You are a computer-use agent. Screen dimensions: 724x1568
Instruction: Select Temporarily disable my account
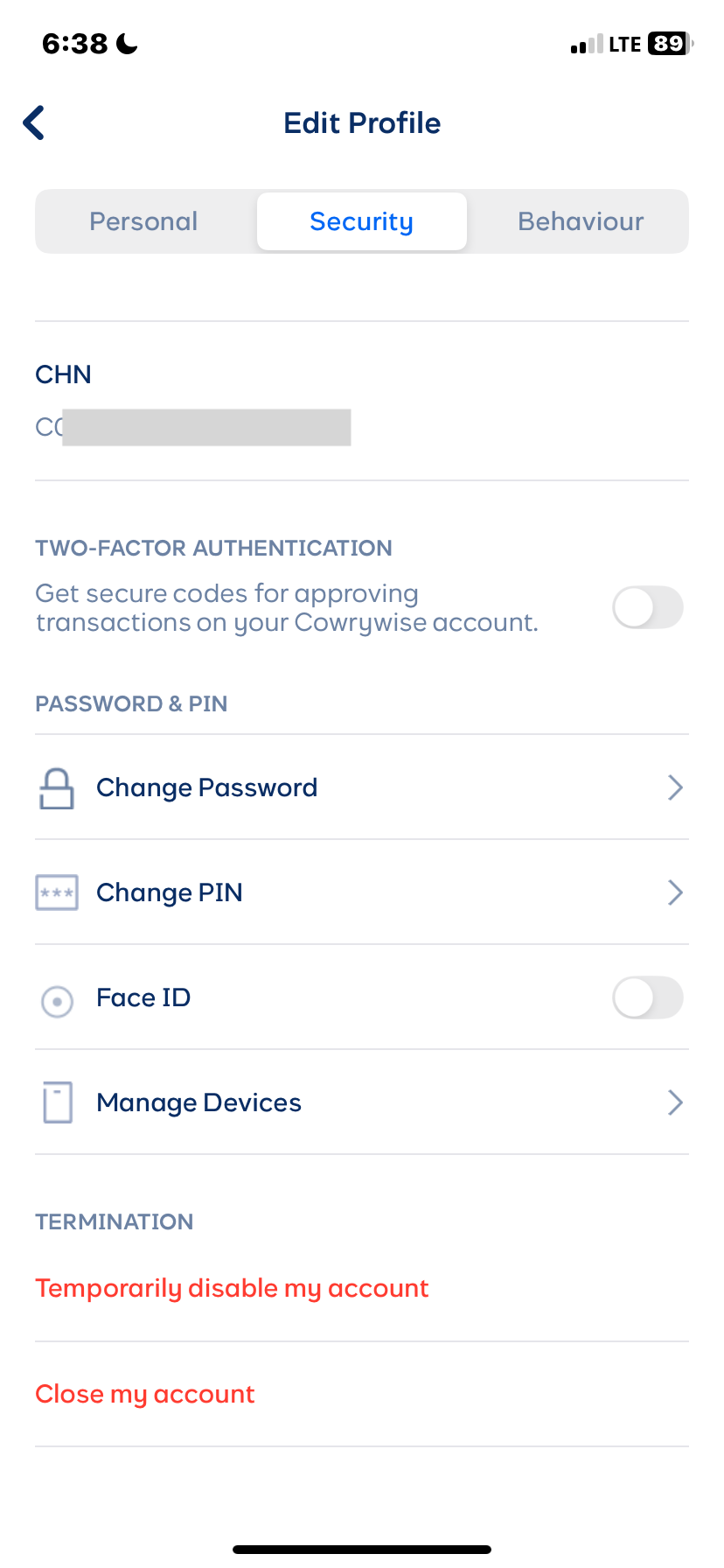coord(232,1288)
